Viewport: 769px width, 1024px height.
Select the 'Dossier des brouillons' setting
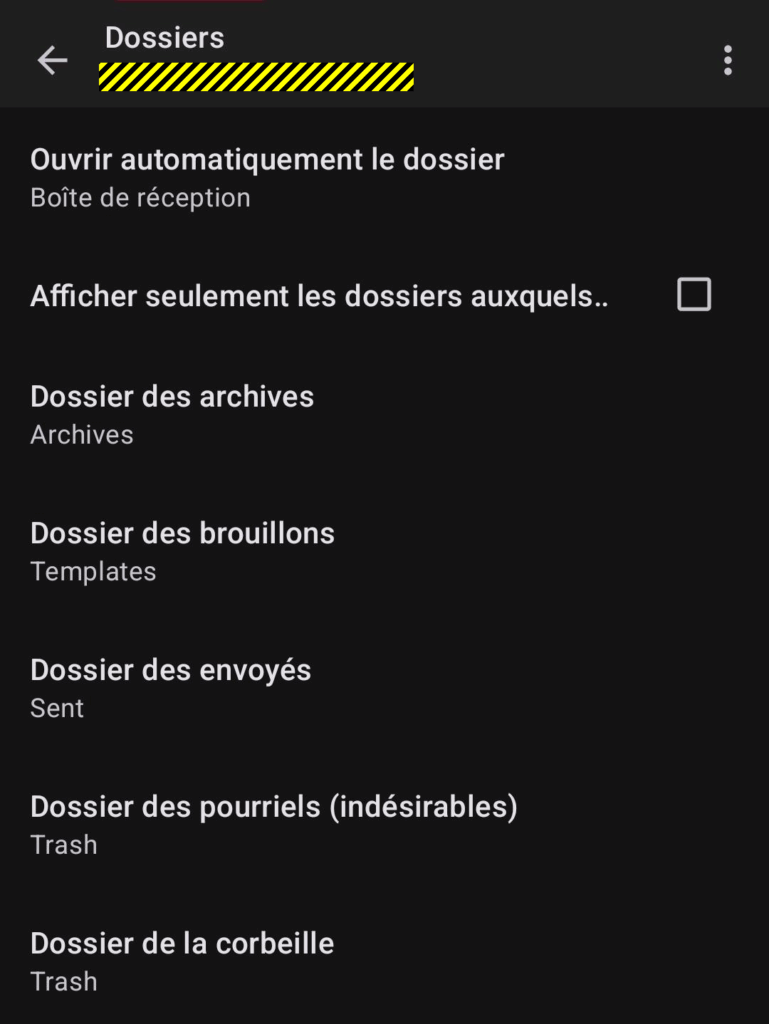[182, 551]
